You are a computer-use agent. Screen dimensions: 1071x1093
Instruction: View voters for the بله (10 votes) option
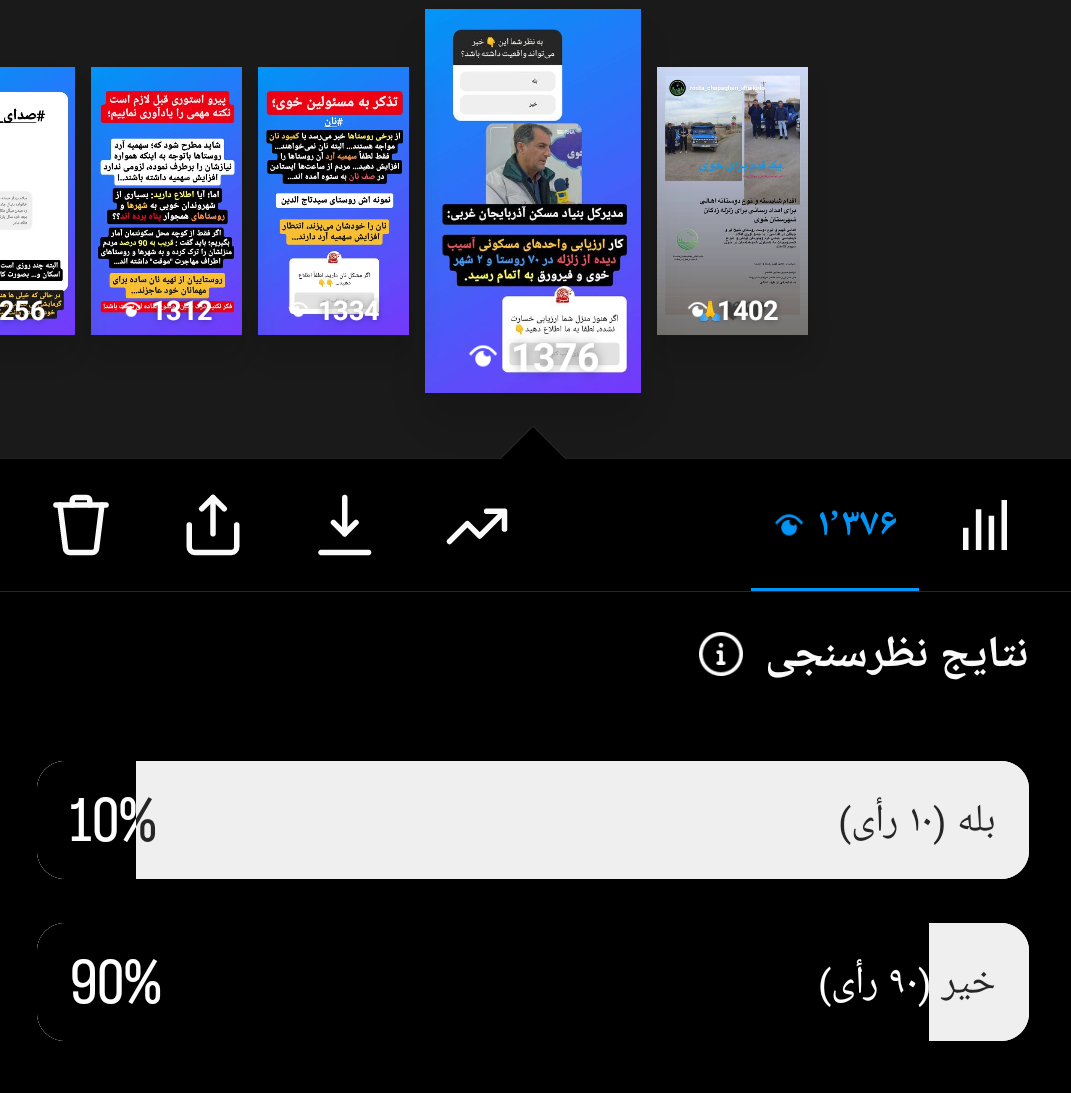[x=533, y=820]
